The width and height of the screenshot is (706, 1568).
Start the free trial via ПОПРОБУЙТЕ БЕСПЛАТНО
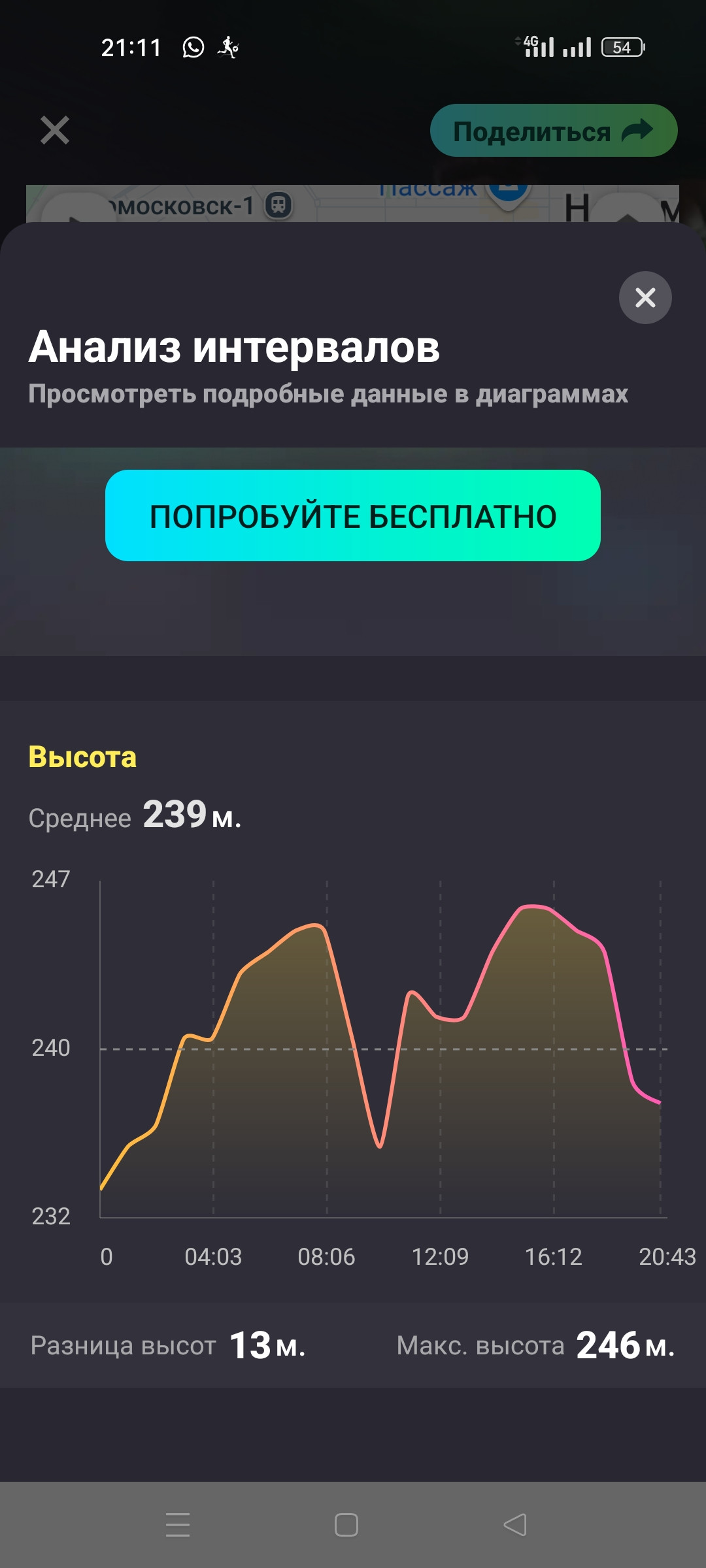353,515
